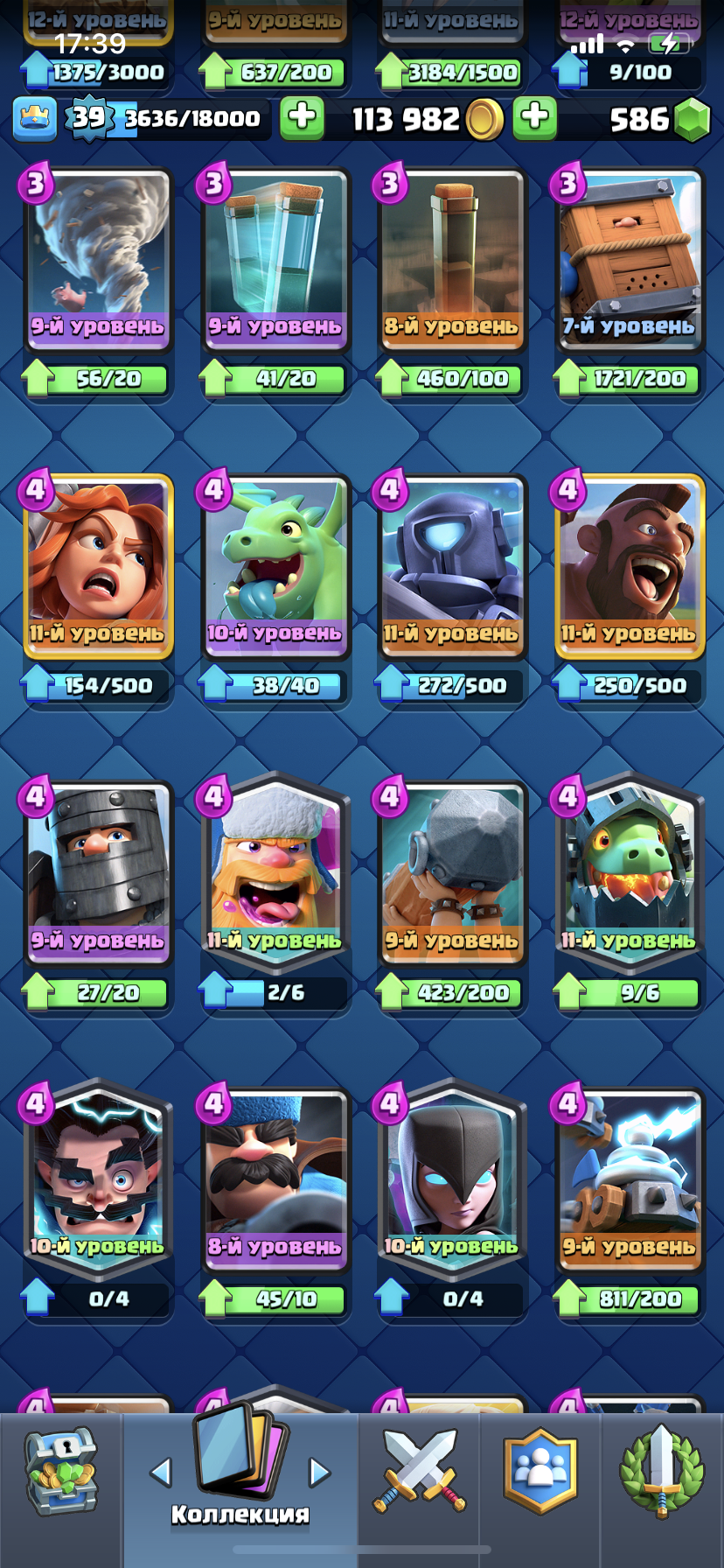Select the Battle Ram card showing 423/200
Viewport: 724px width, 1568px height.
(x=452, y=874)
